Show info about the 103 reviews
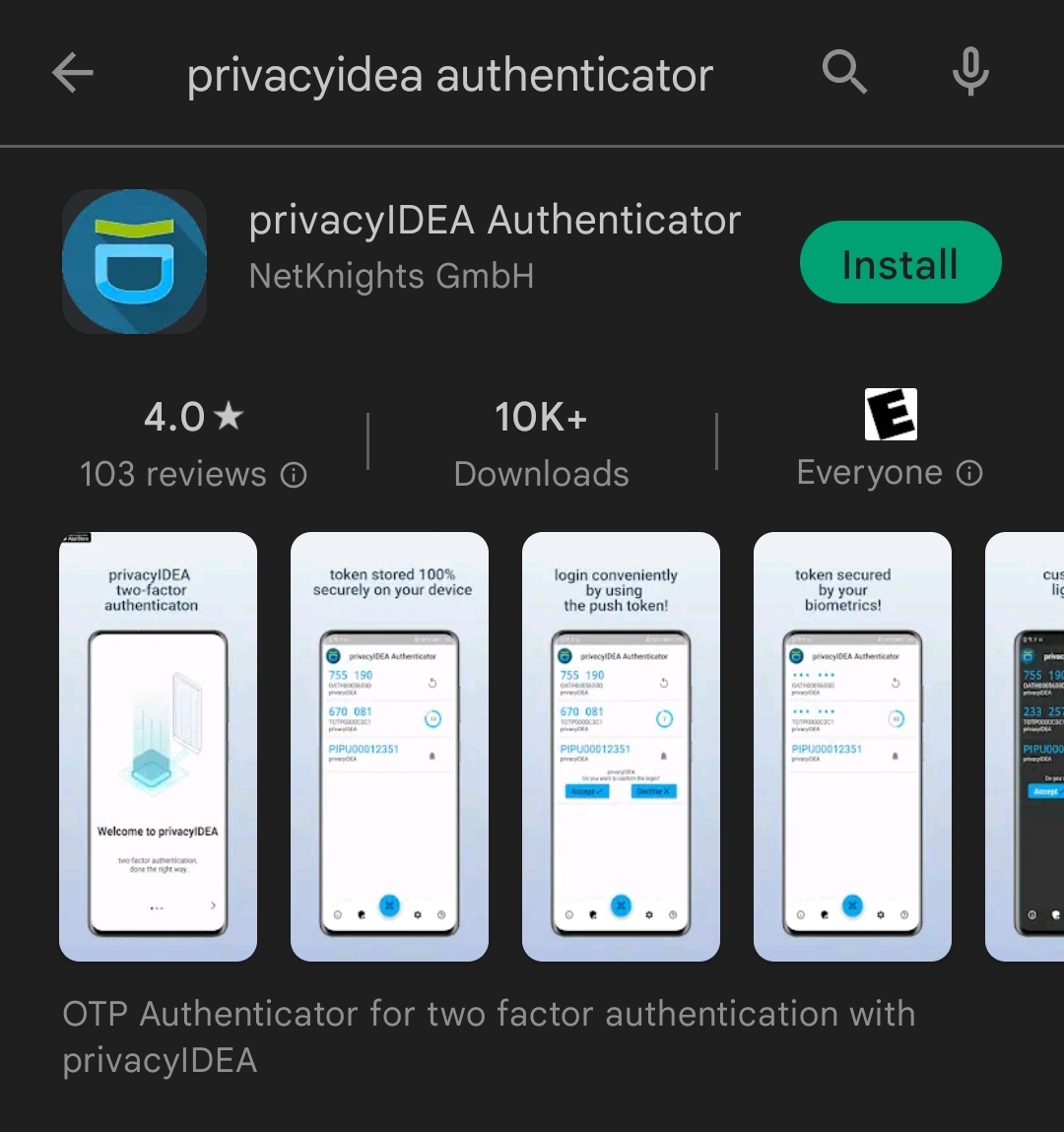Image resolution: width=1064 pixels, height=1132 pixels. (294, 475)
